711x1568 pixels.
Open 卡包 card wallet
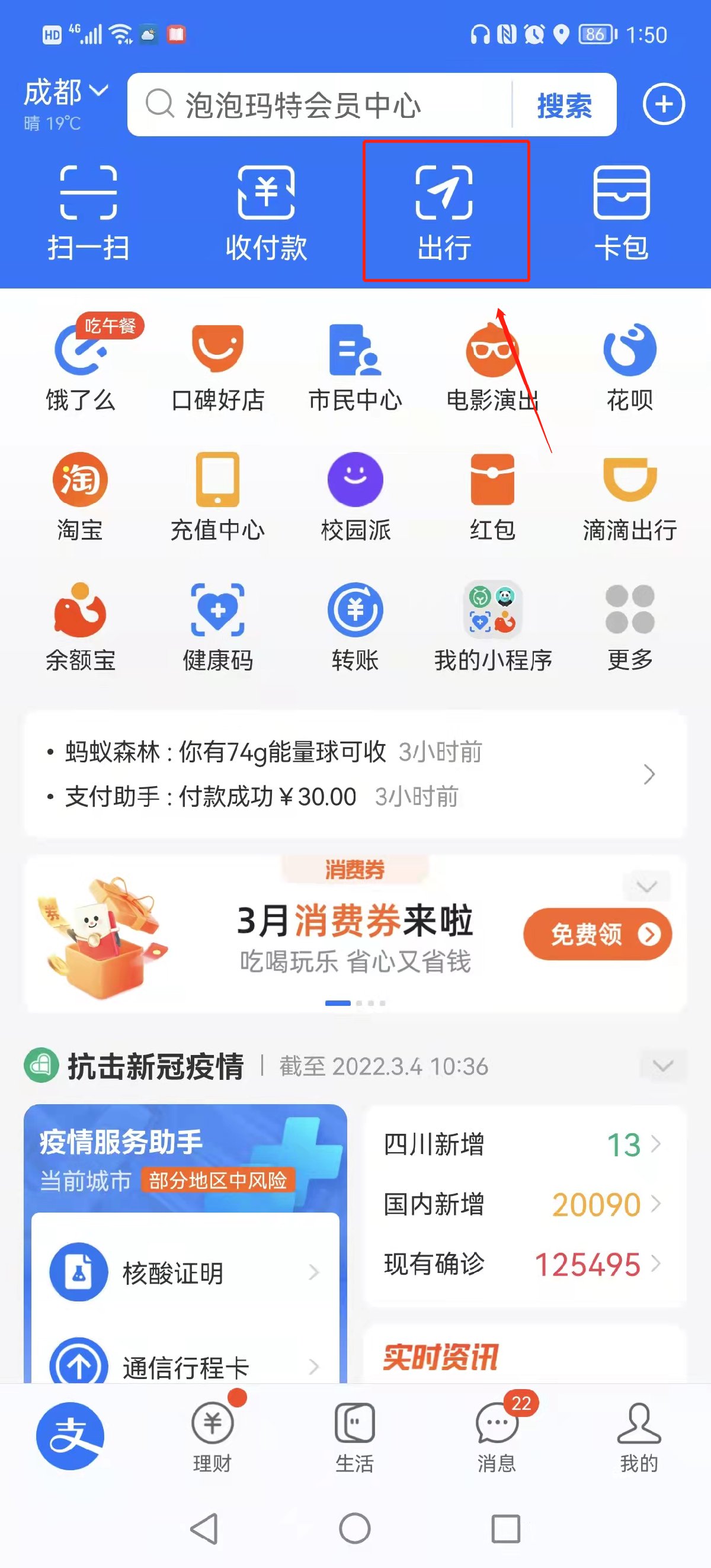click(x=621, y=211)
